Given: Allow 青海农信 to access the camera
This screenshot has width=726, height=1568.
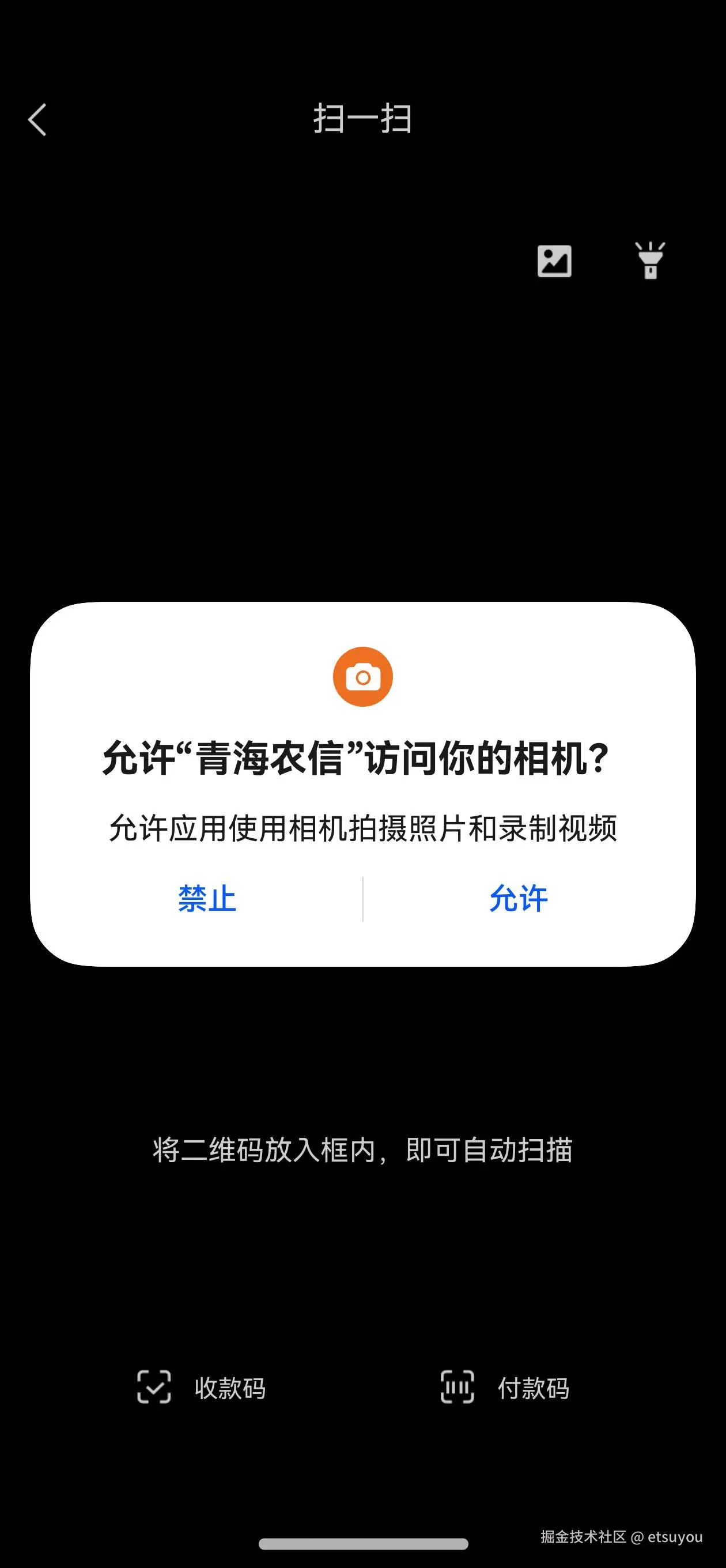Looking at the screenshot, I should [519, 899].
